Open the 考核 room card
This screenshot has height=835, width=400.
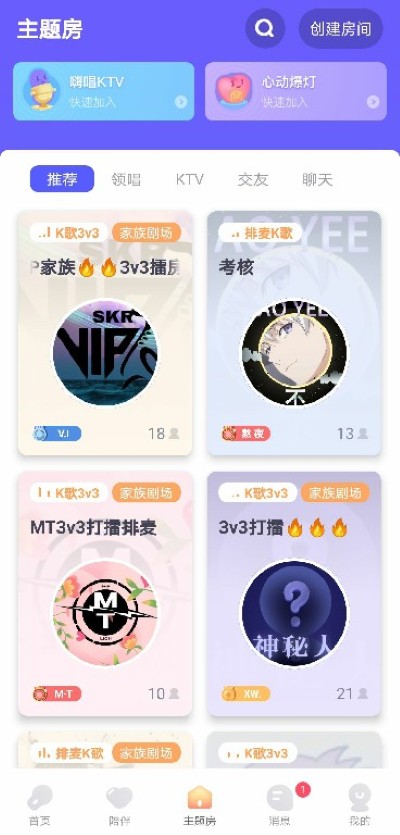point(294,333)
